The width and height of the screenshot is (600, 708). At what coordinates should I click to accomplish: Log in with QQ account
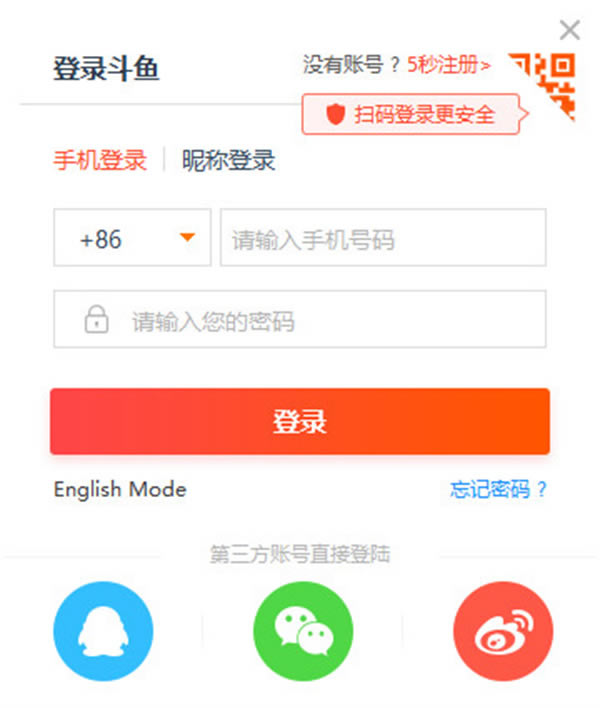(103, 632)
